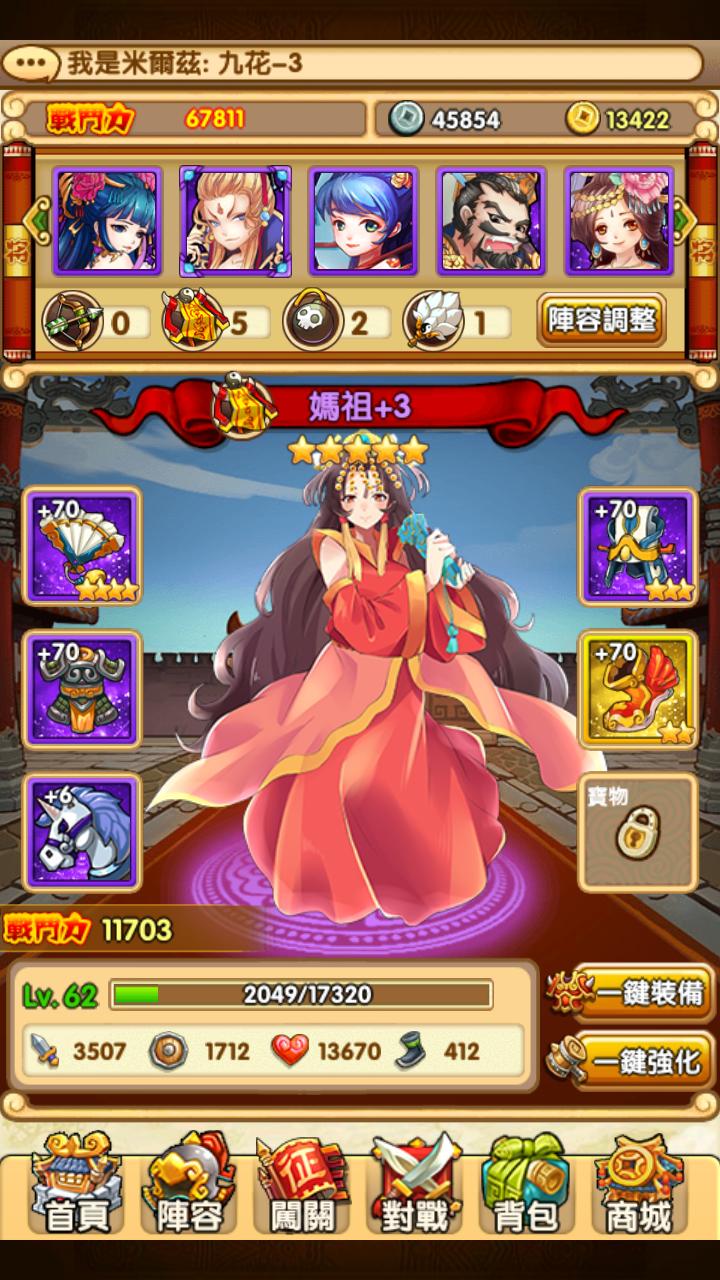720x1280 pixels.
Task: Go to 首頁 home tab
Action: (76, 1184)
